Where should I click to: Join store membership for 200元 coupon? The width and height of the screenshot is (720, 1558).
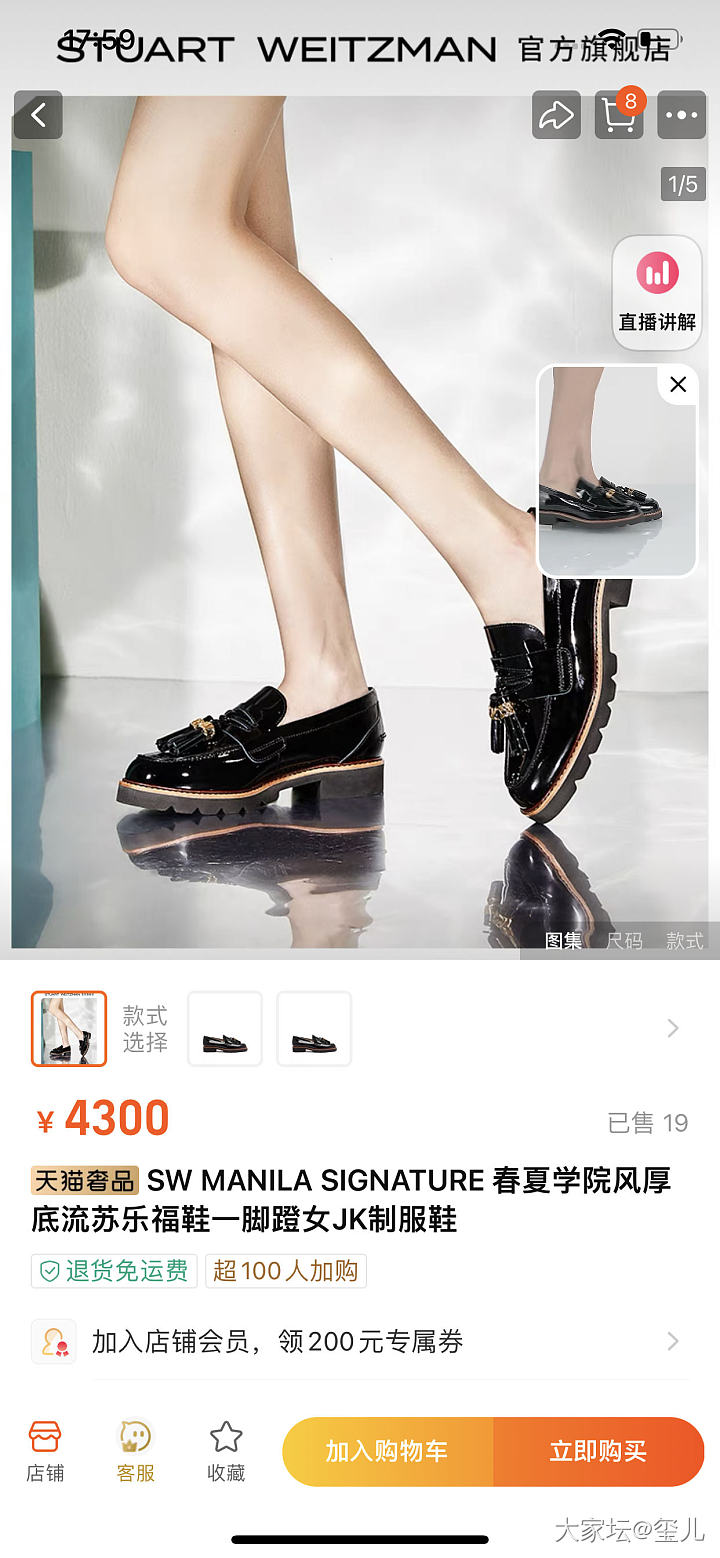point(360,1341)
